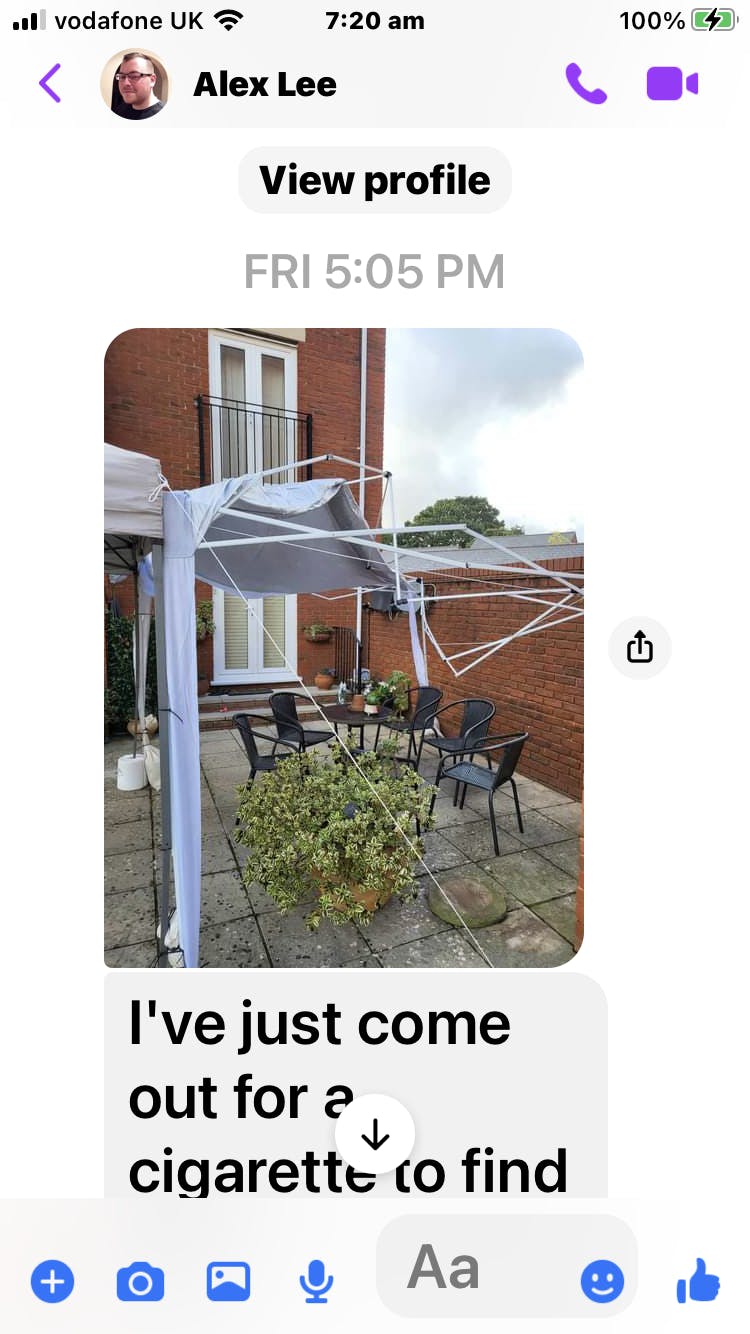This screenshot has height=1334, width=750.
Task: Start a voice call with Alex Lee
Action: [x=585, y=84]
